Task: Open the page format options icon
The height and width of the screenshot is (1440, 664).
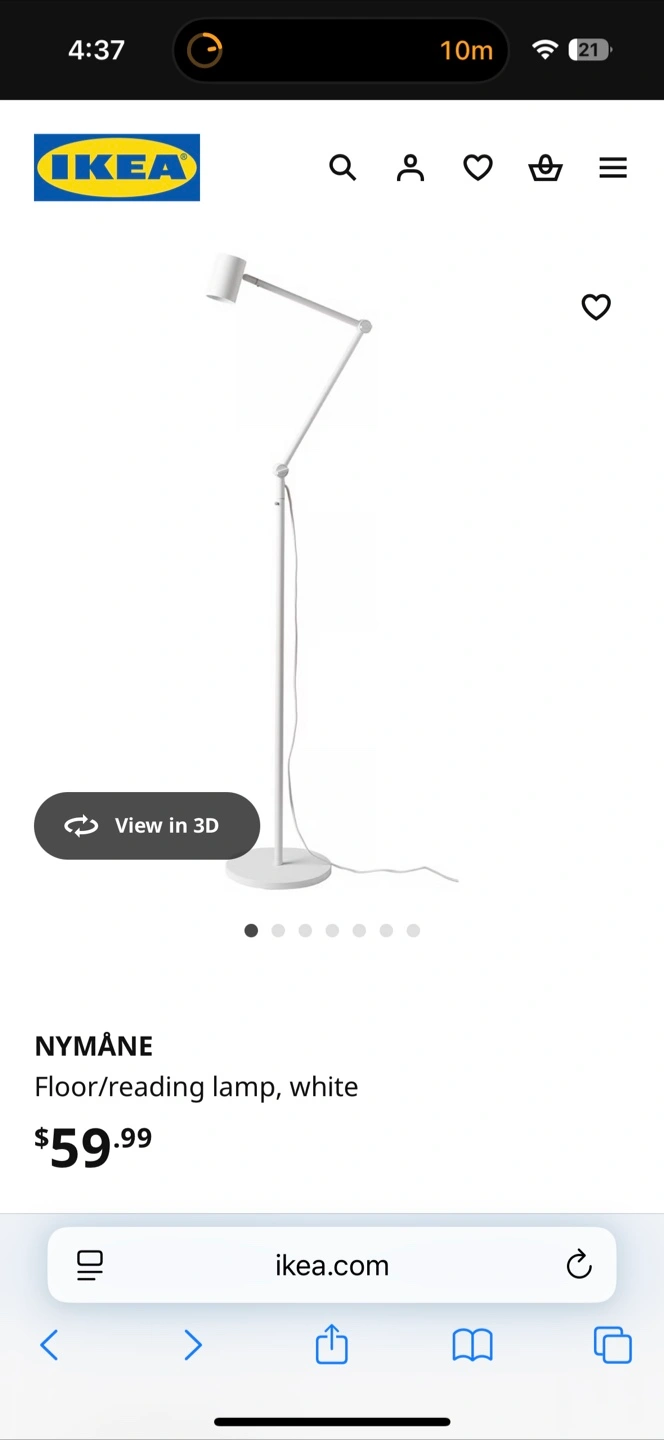Action: 90,1265
